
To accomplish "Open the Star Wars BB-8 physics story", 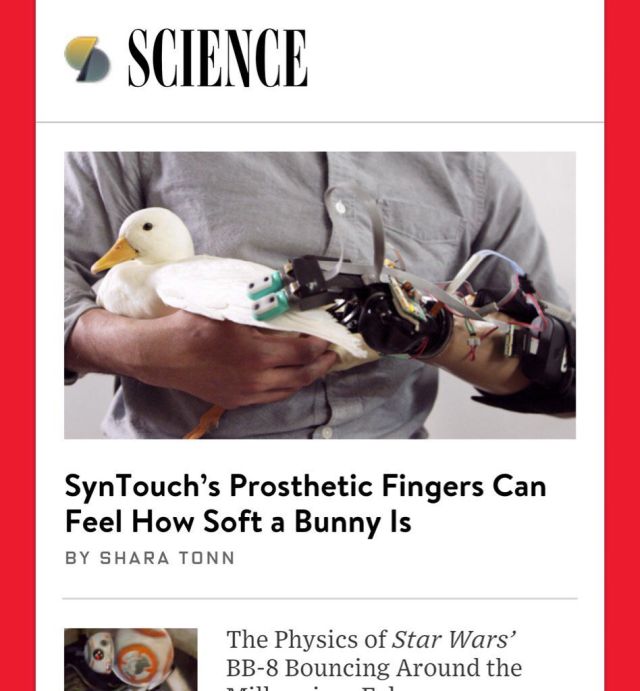I will [374, 653].
